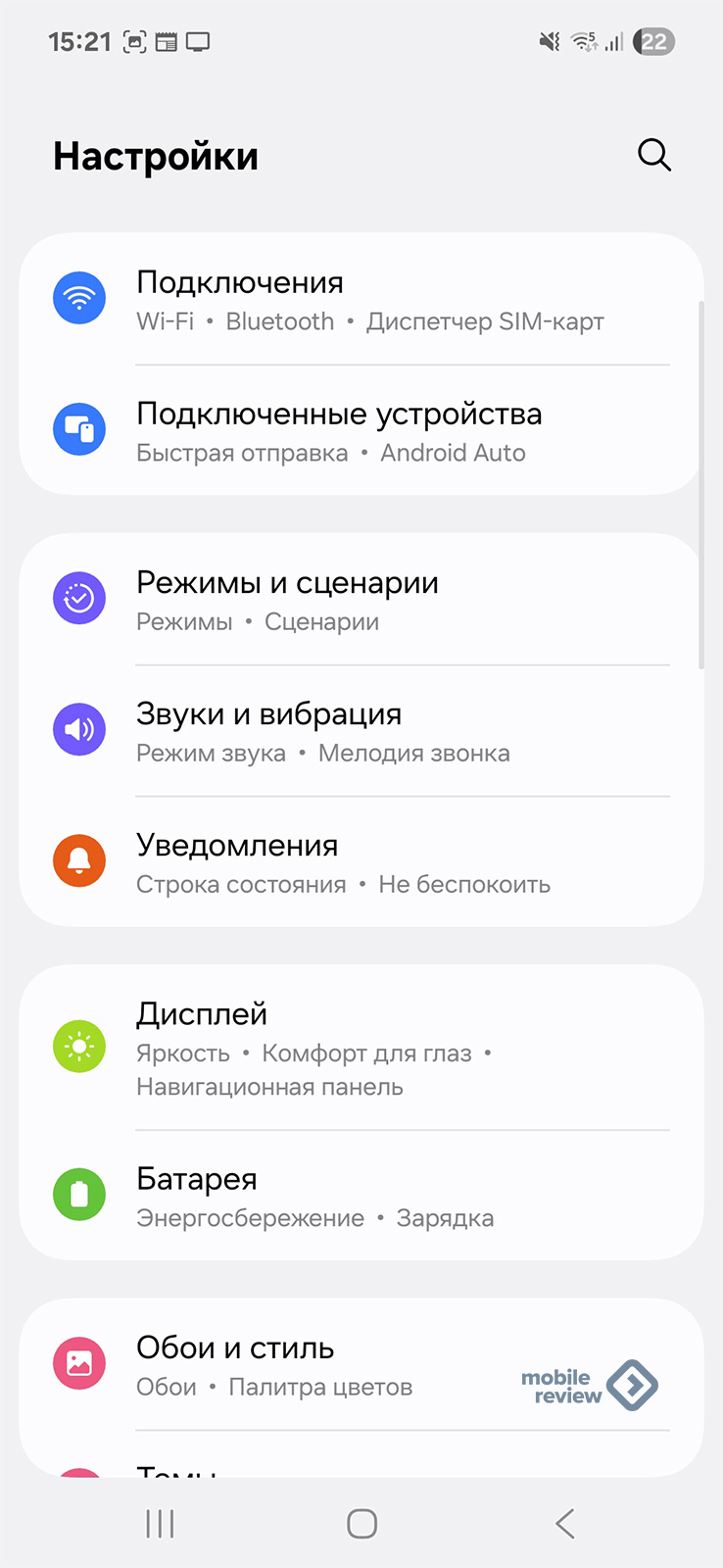Screen dimensions: 723x1568
Task: Go to Звуки и вибрация
Action: pyautogui.click(x=361, y=731)
